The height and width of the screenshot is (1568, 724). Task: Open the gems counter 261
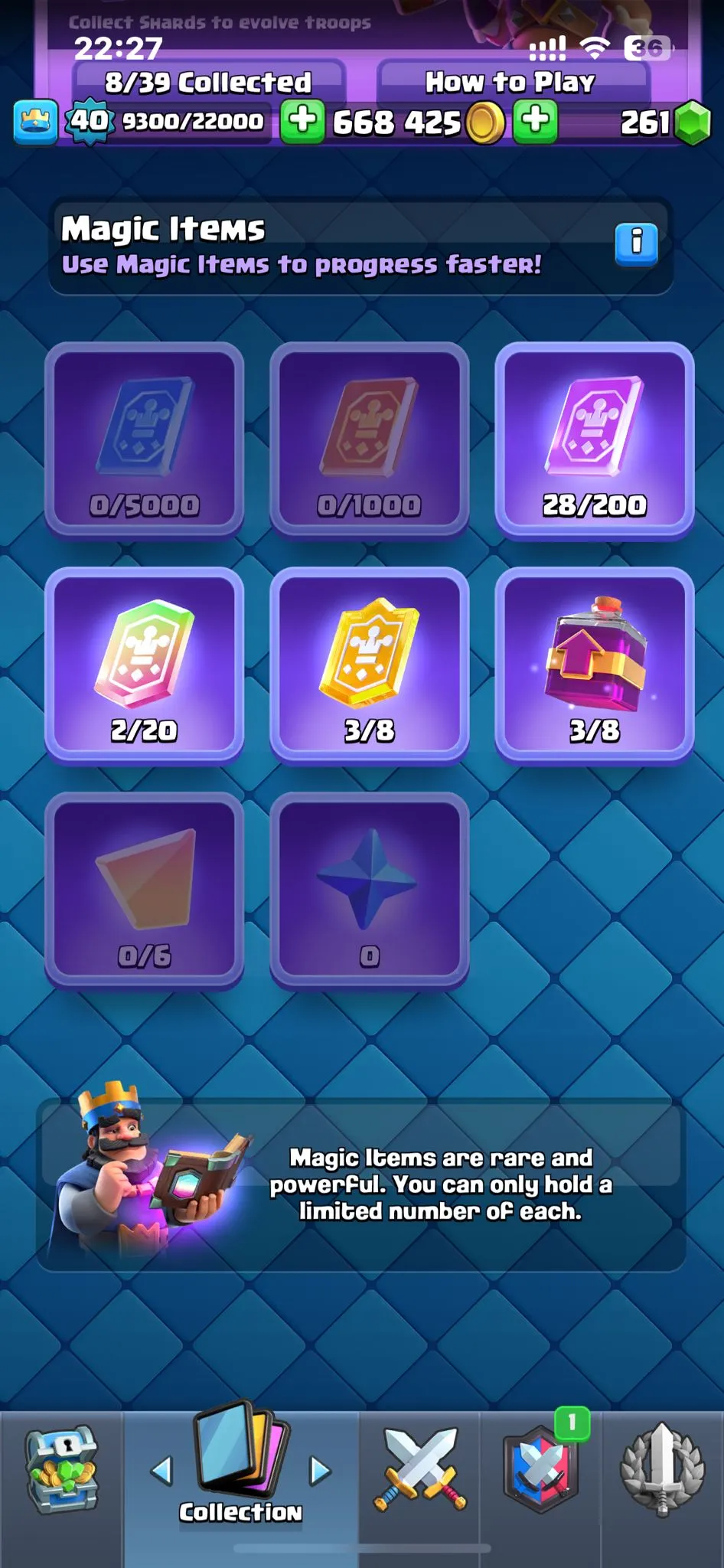(x=664, y=122)
